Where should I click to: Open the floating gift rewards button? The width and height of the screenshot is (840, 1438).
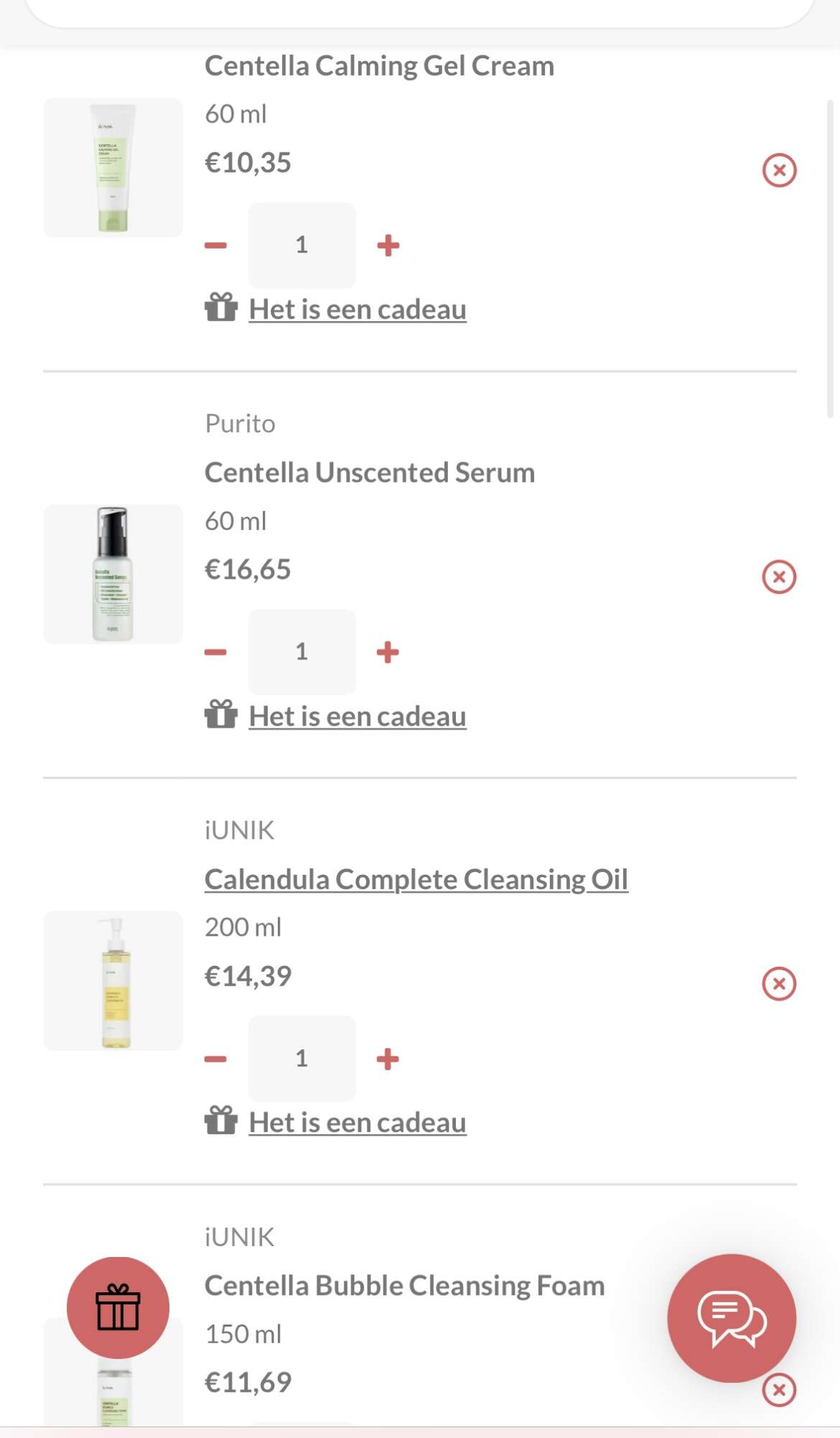[x=118, y=1307]
